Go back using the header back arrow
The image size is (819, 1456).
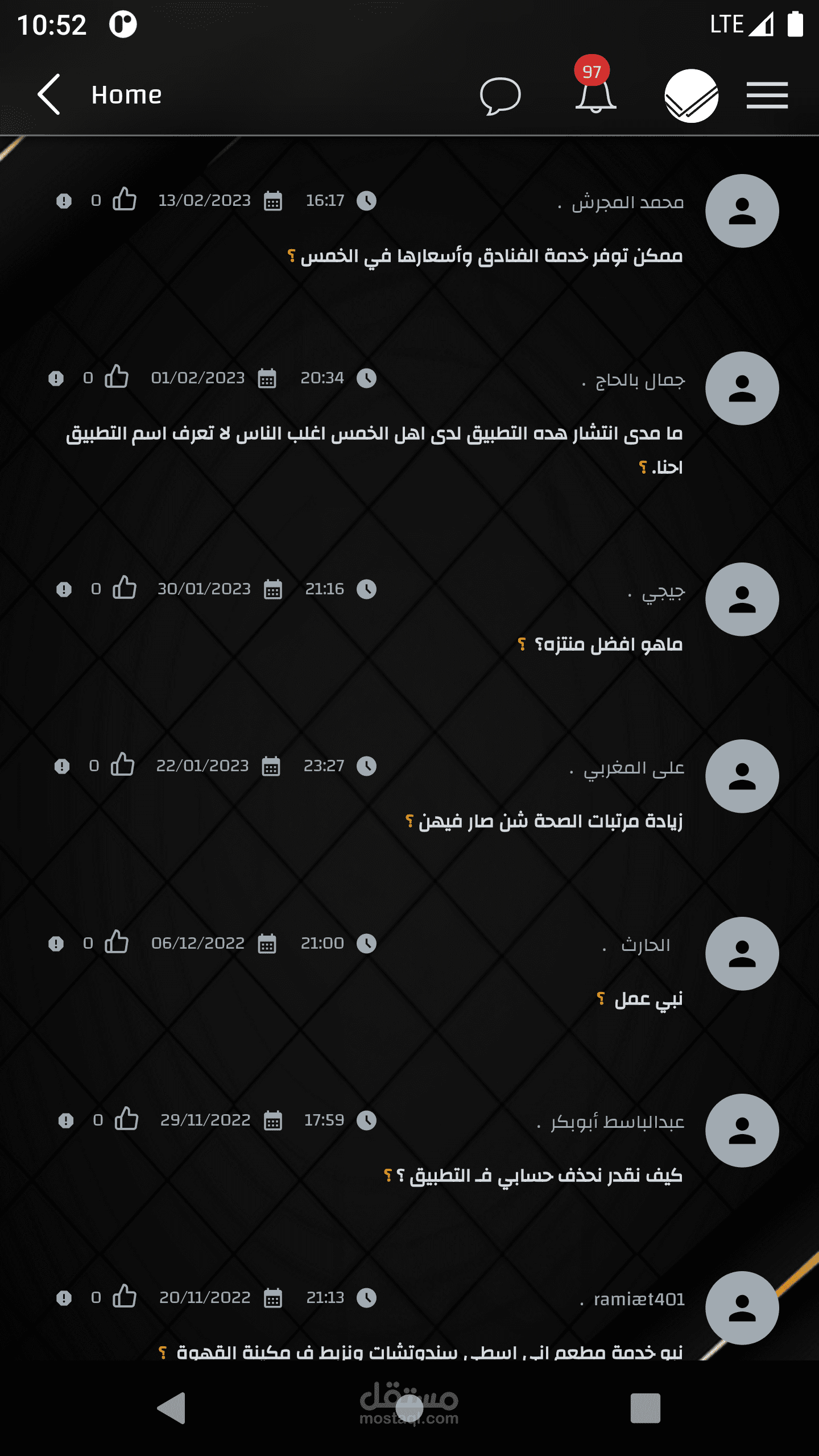pyautogui.click(x=49, y=94)
